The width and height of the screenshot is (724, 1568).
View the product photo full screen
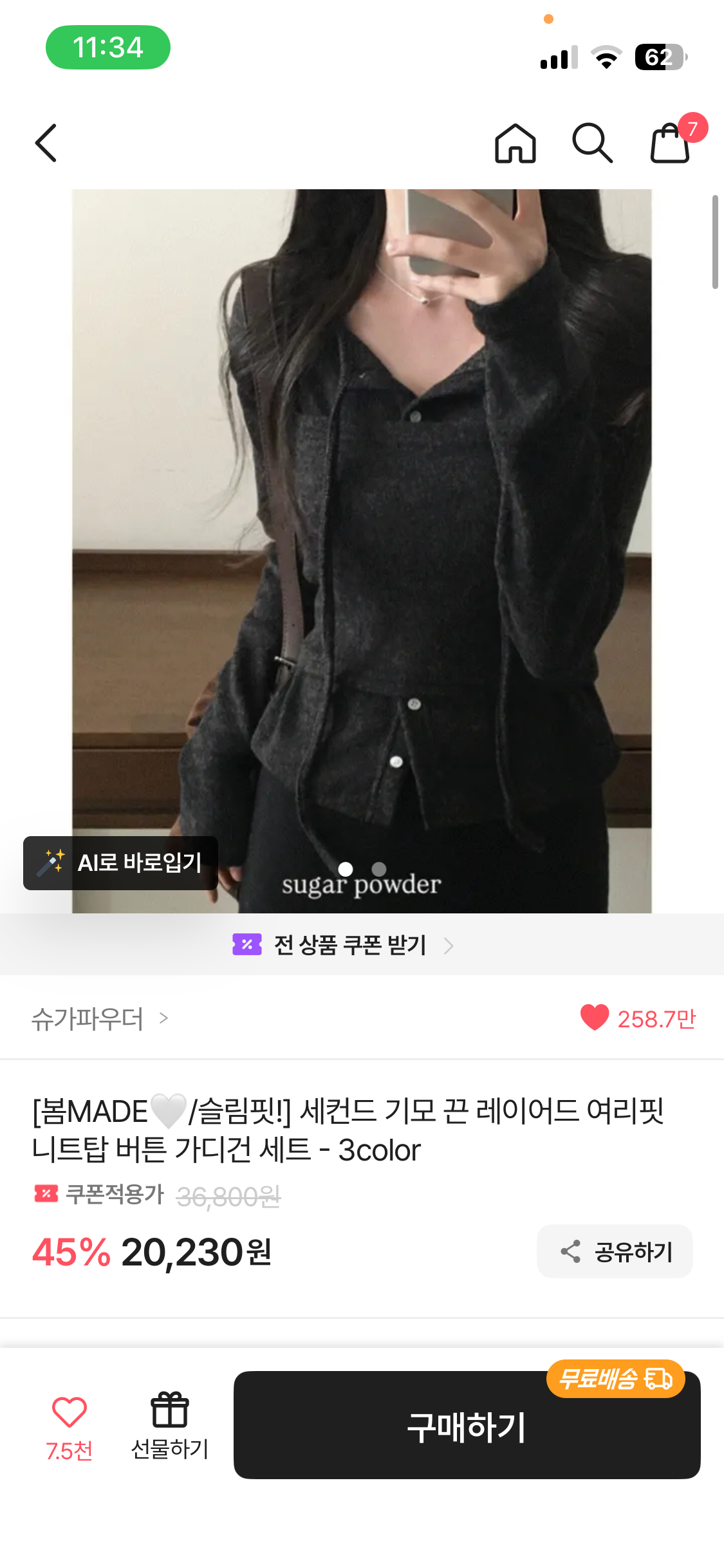tap(362, 515)
